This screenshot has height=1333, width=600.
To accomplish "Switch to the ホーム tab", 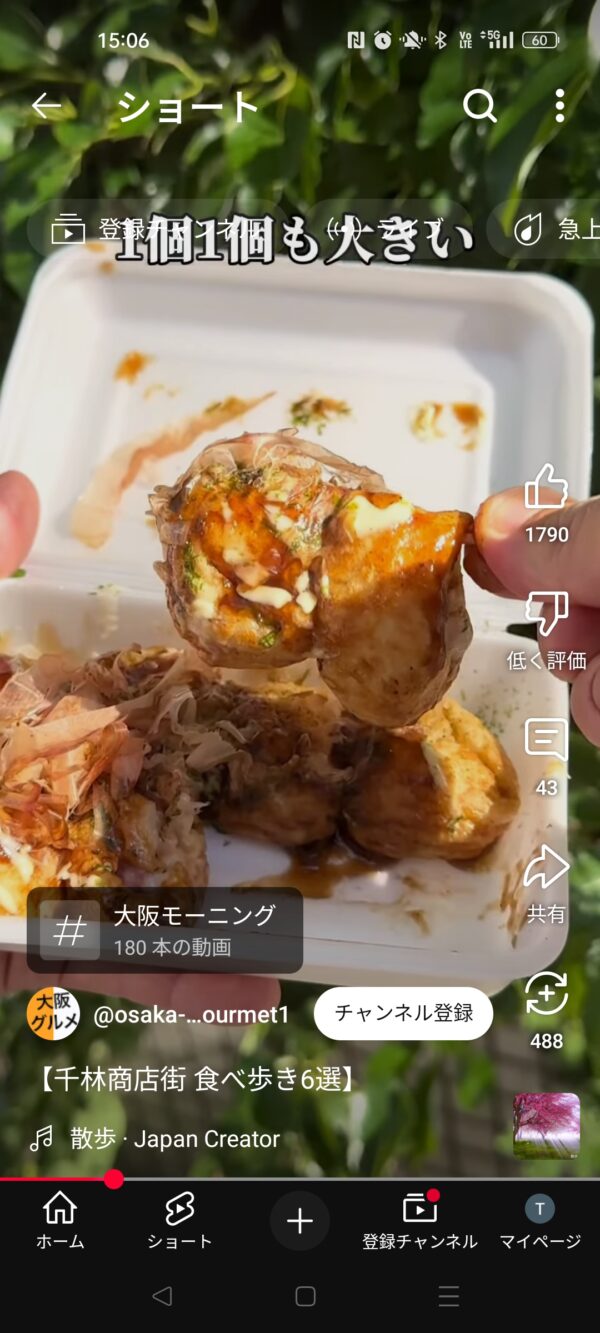I will [x=60, y=1221].
